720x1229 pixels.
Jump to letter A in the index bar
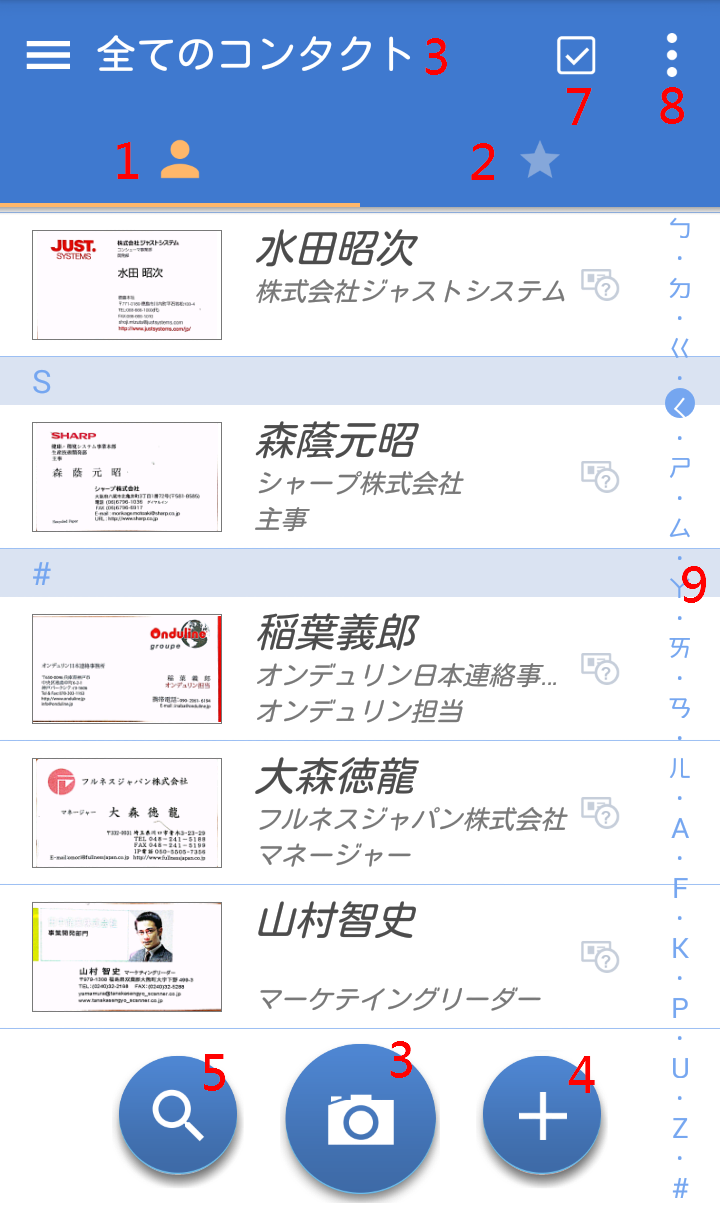click(680, 828)
